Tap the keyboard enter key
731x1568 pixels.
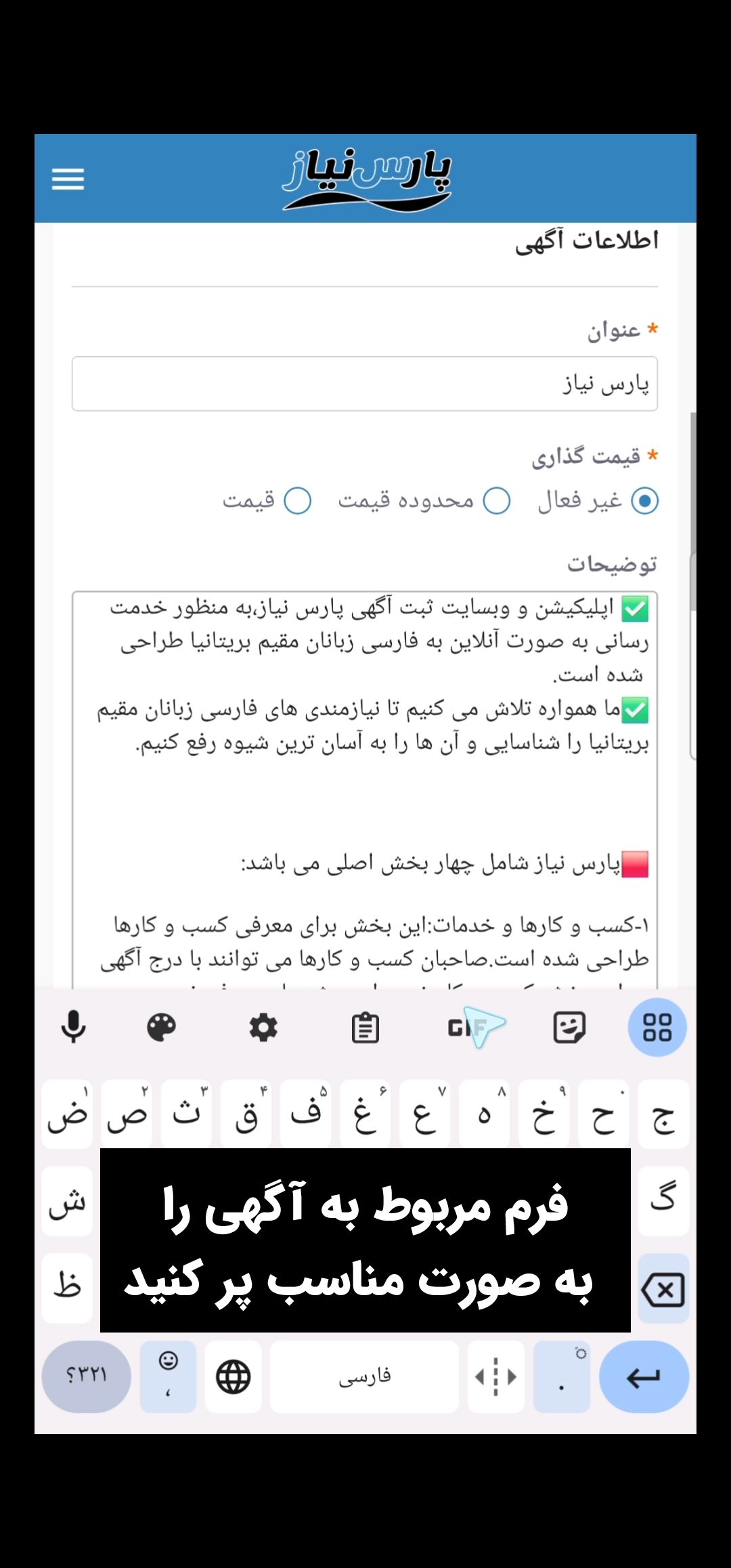click(x=644, y=1377)
